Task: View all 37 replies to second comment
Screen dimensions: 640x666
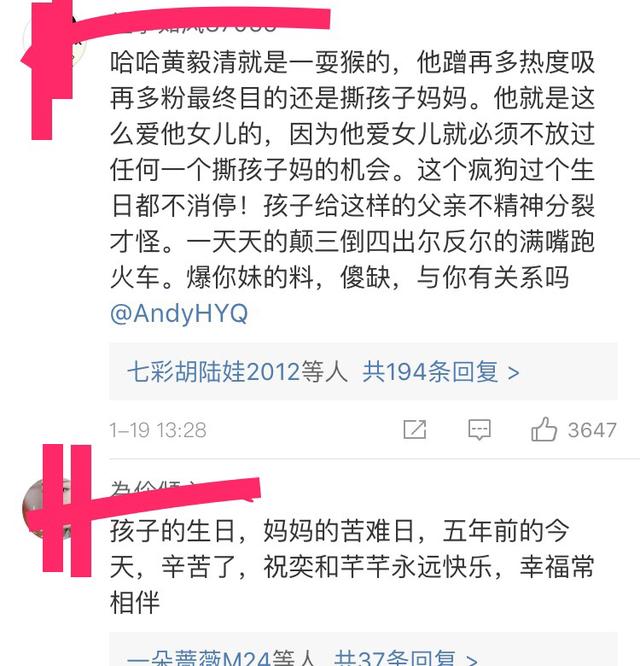Action: coord(405,658)
